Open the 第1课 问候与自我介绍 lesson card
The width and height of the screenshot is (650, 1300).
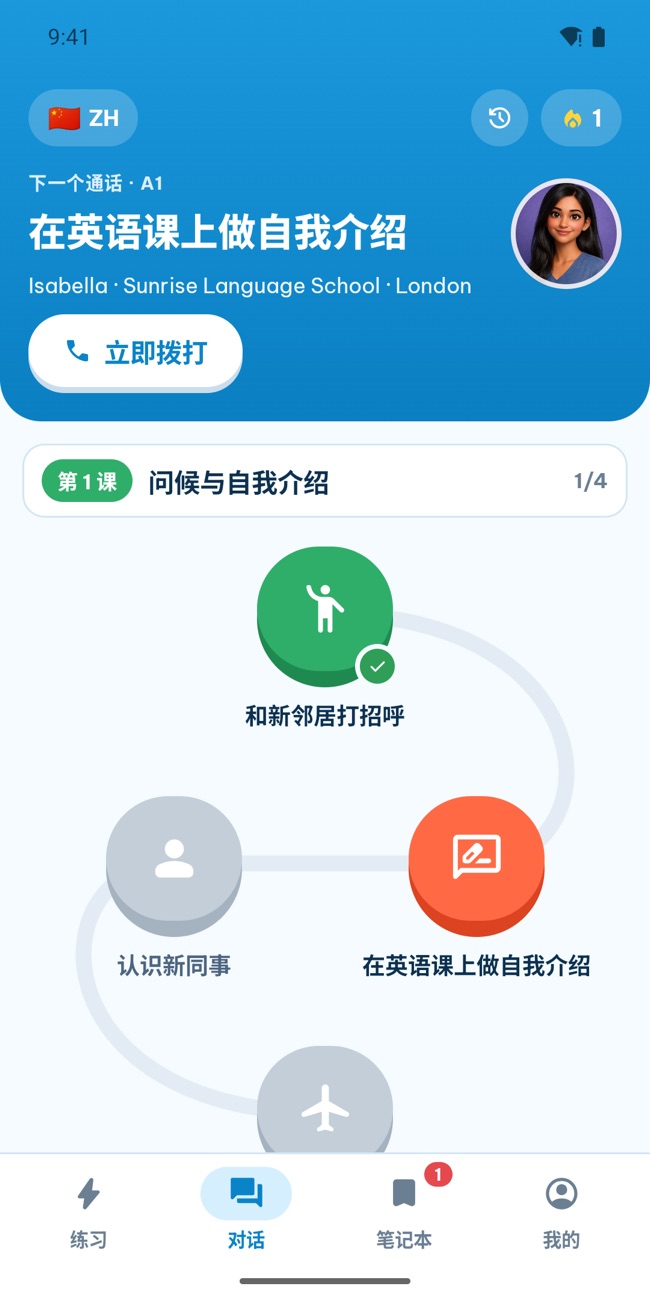[325, 481]
